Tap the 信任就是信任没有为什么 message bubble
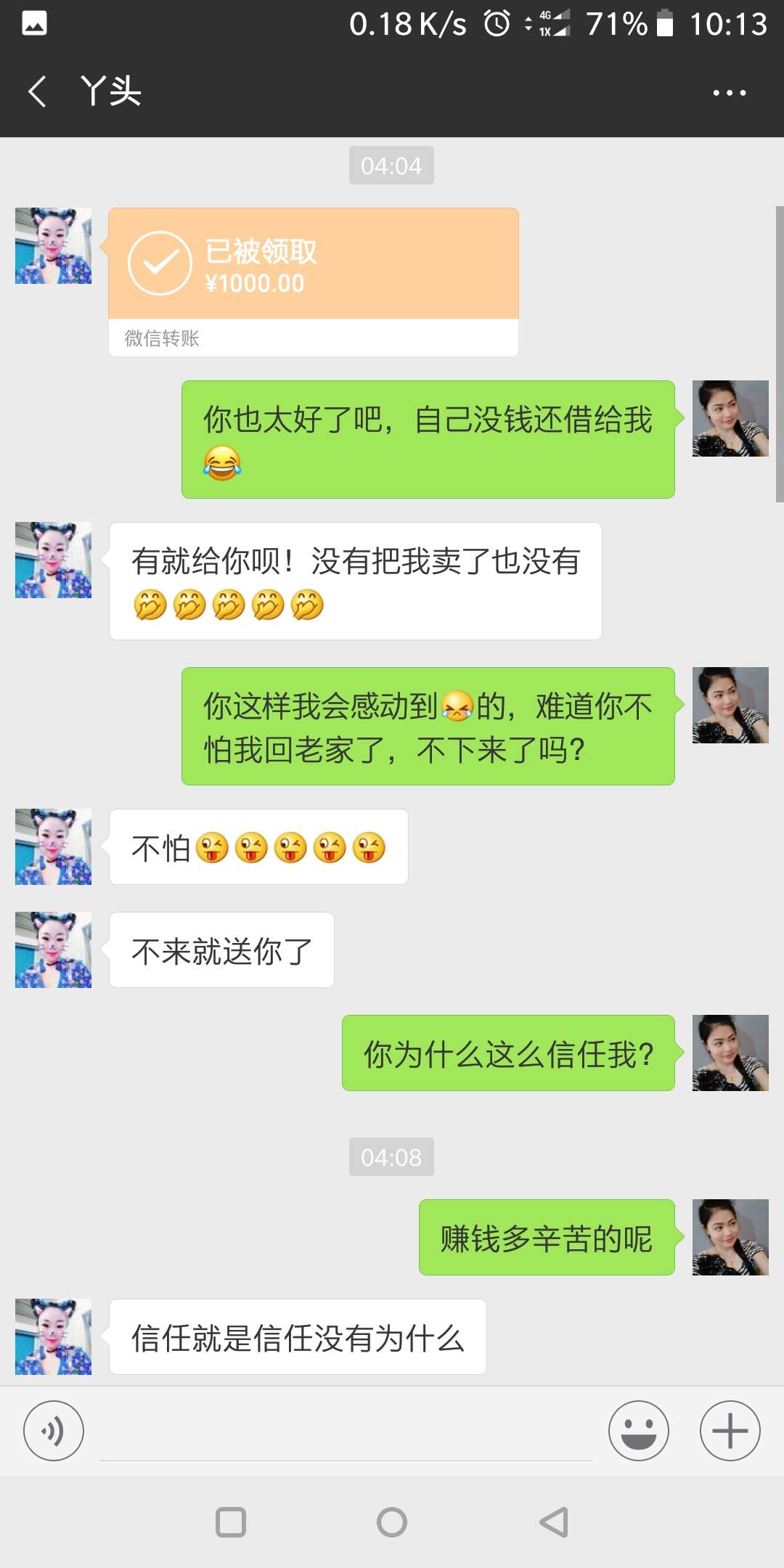The height and width of the screenshot is (1568, 784). (298, 1338)
